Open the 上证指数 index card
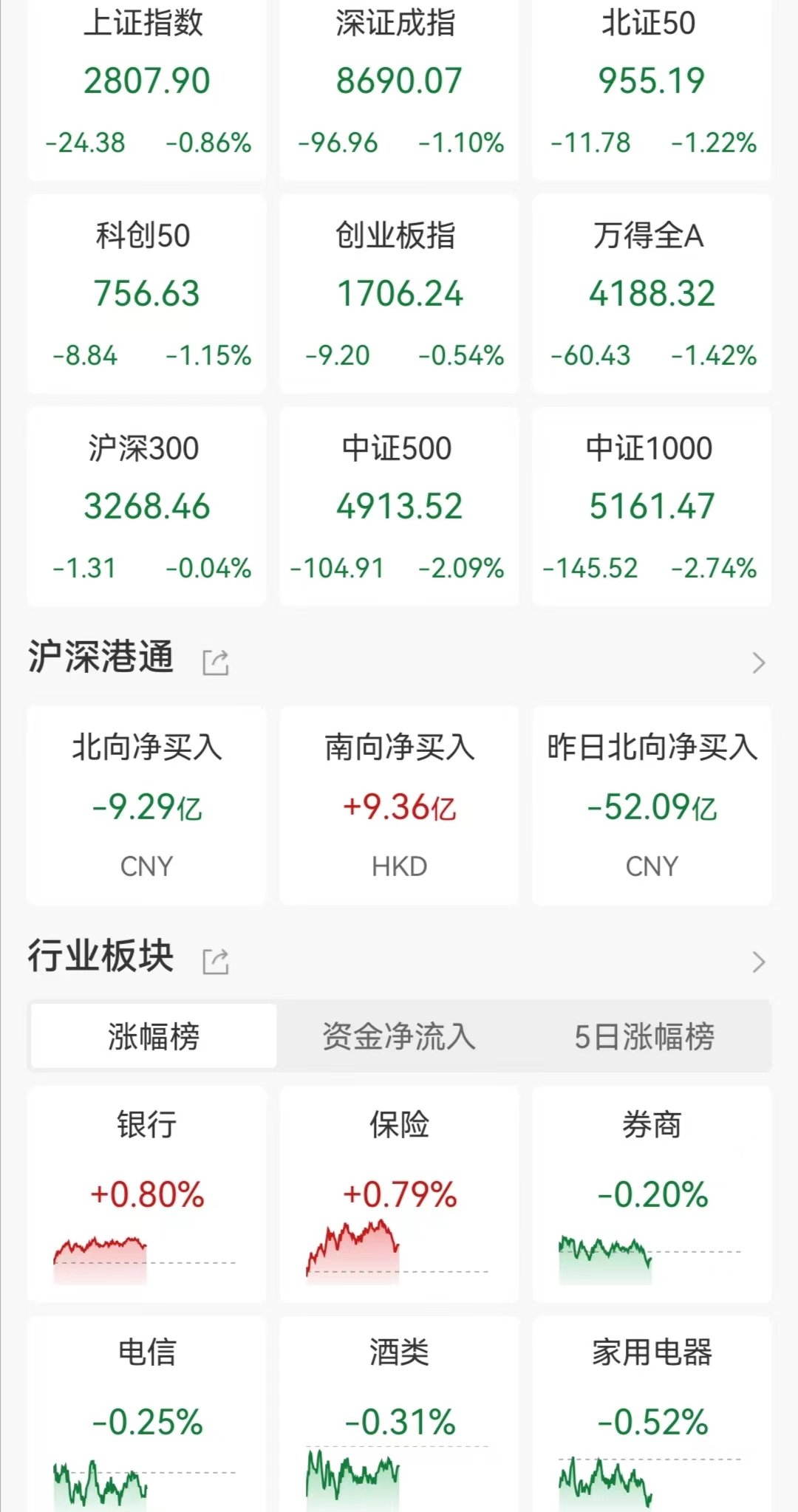Viewport: 798px width, 1512px height. [x=146, y=89]
